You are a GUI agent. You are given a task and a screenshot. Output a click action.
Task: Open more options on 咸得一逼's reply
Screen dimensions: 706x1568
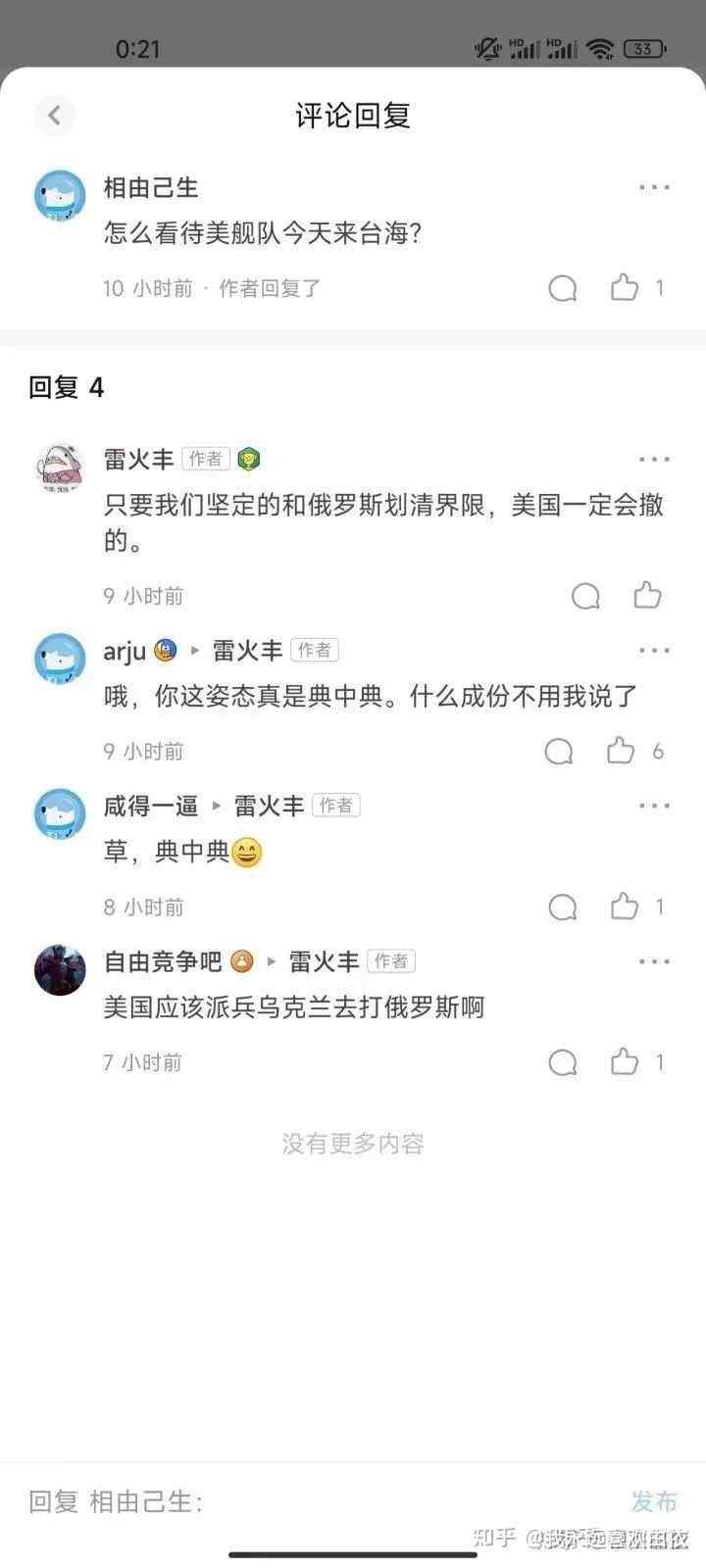pyautogui.click(x=654, y=806)
